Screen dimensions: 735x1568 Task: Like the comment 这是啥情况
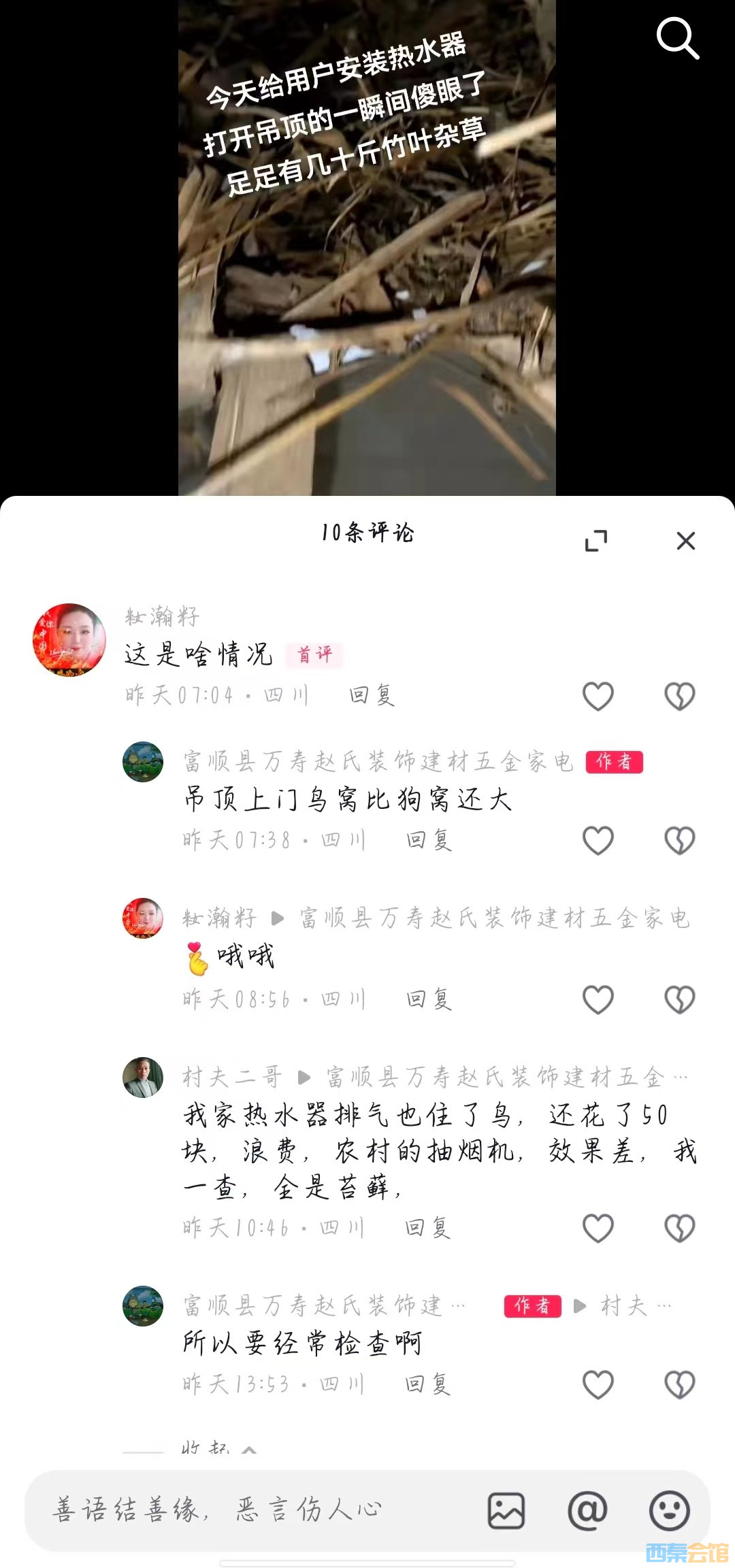pos(598,697)
